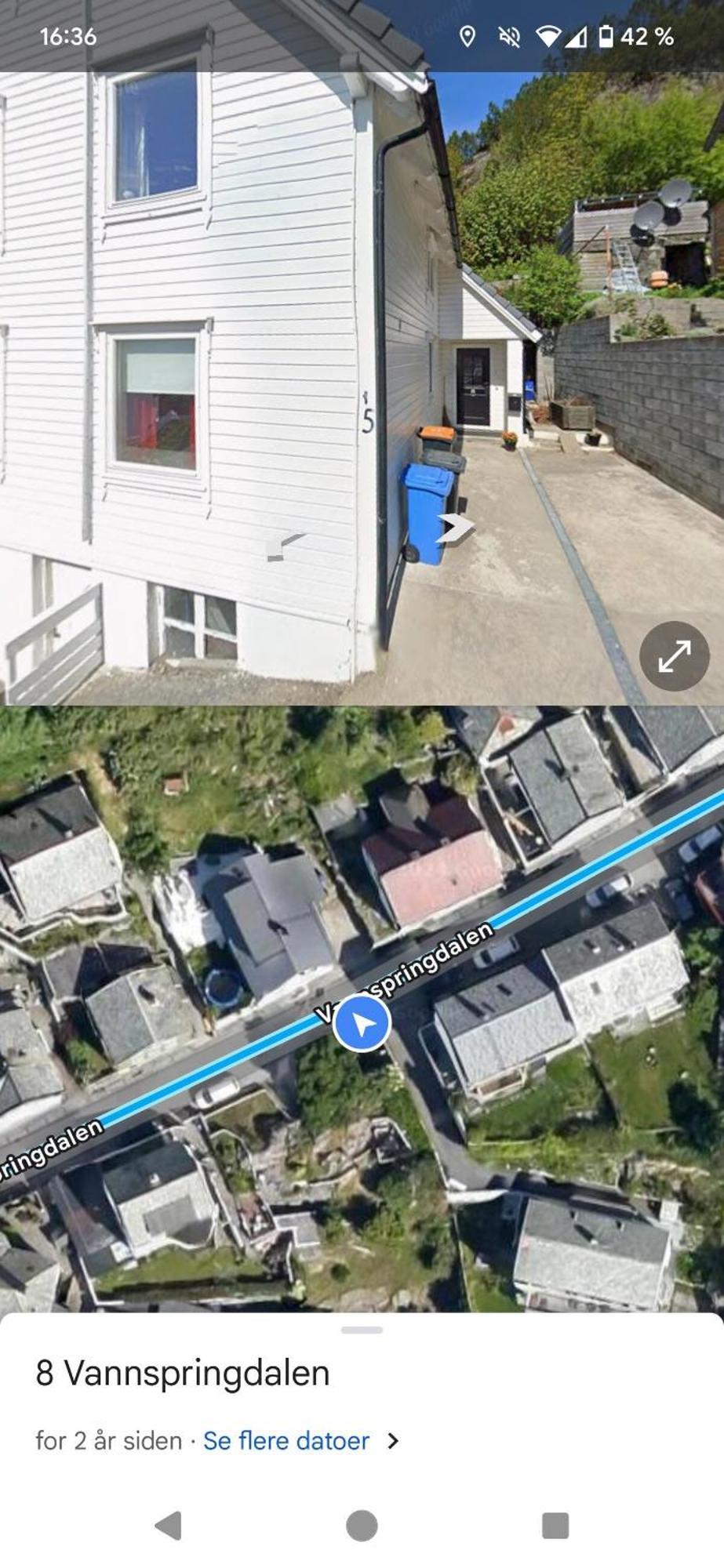Move forward along the Street View arrow

(x=455, y=528)
